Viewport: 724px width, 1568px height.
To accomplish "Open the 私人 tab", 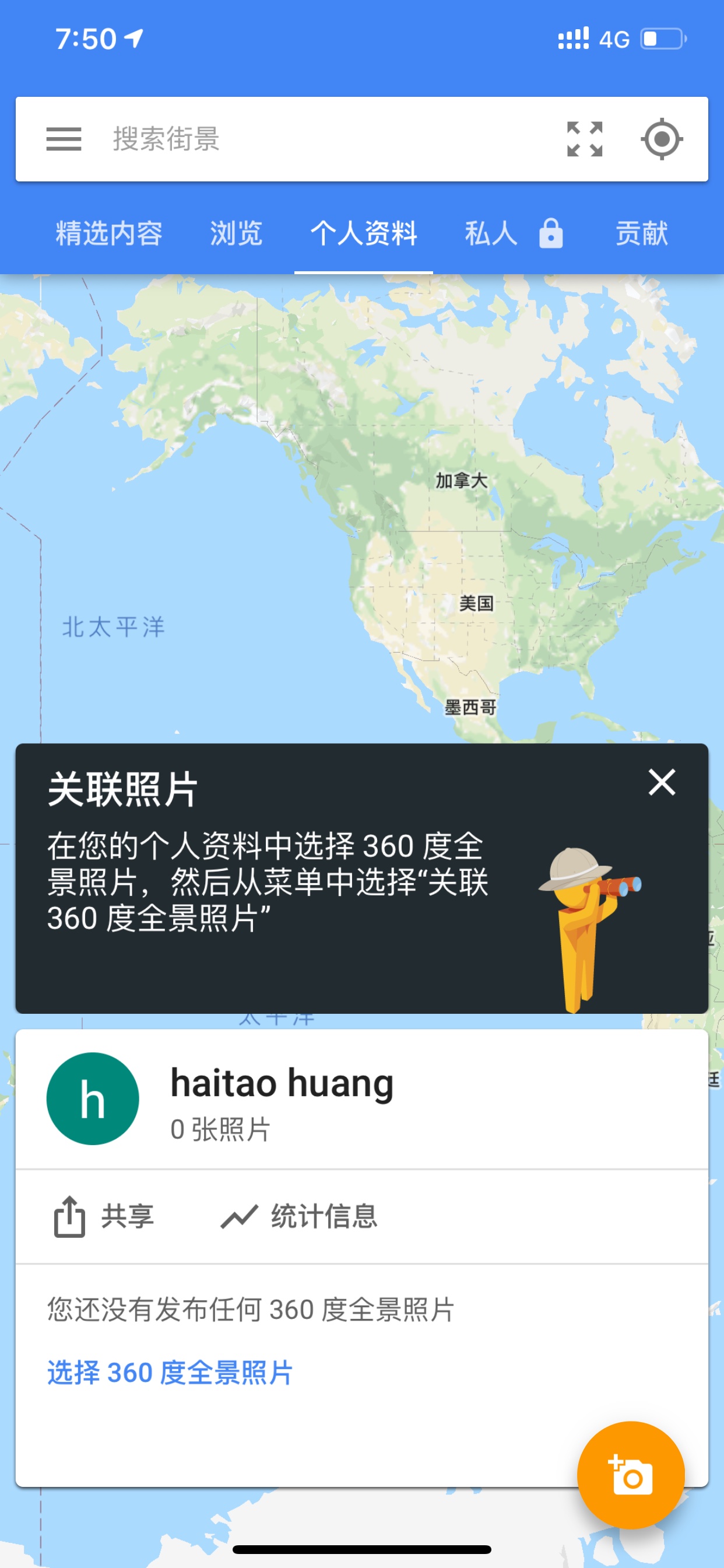I will point(514,234).
